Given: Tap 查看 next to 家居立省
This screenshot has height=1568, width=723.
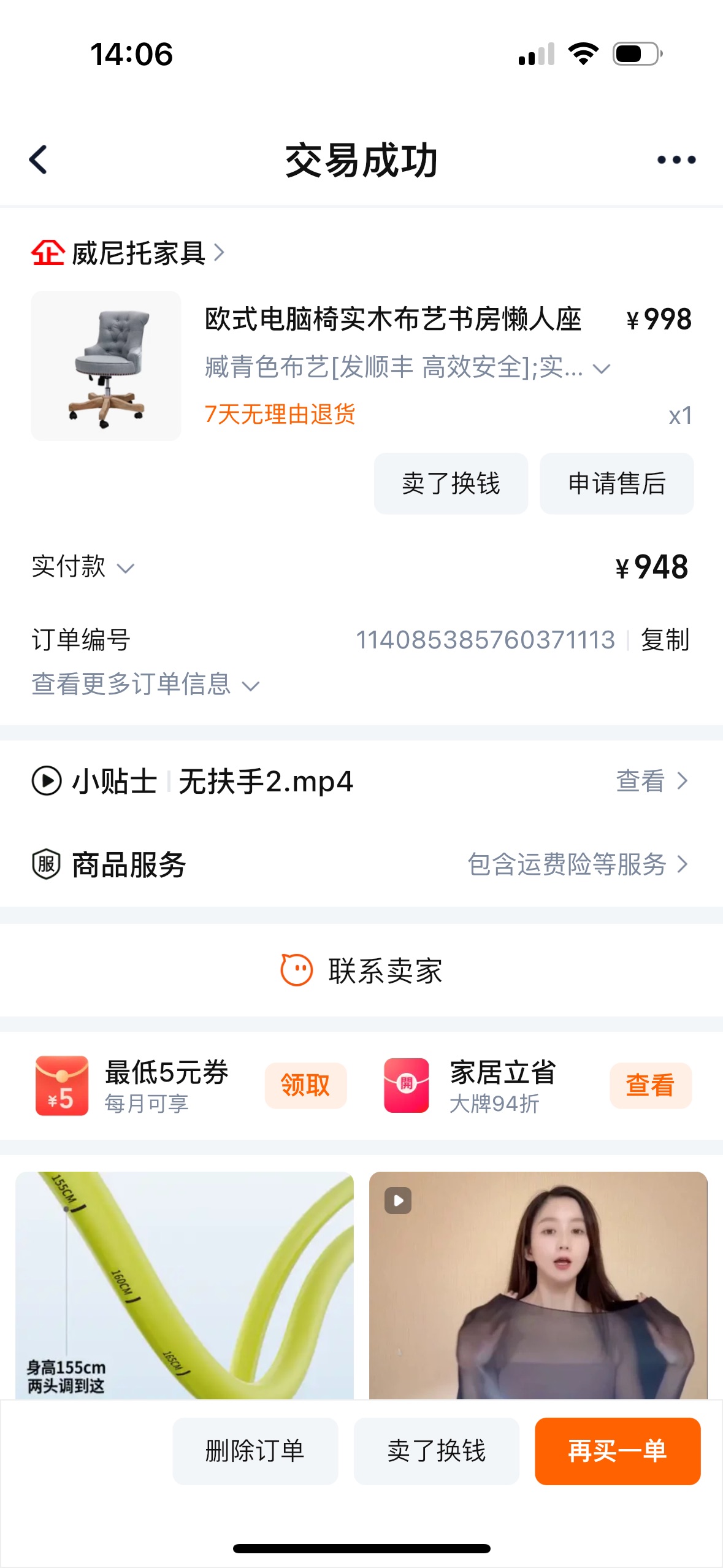Looking at the screenshot, I should 650,1085.
